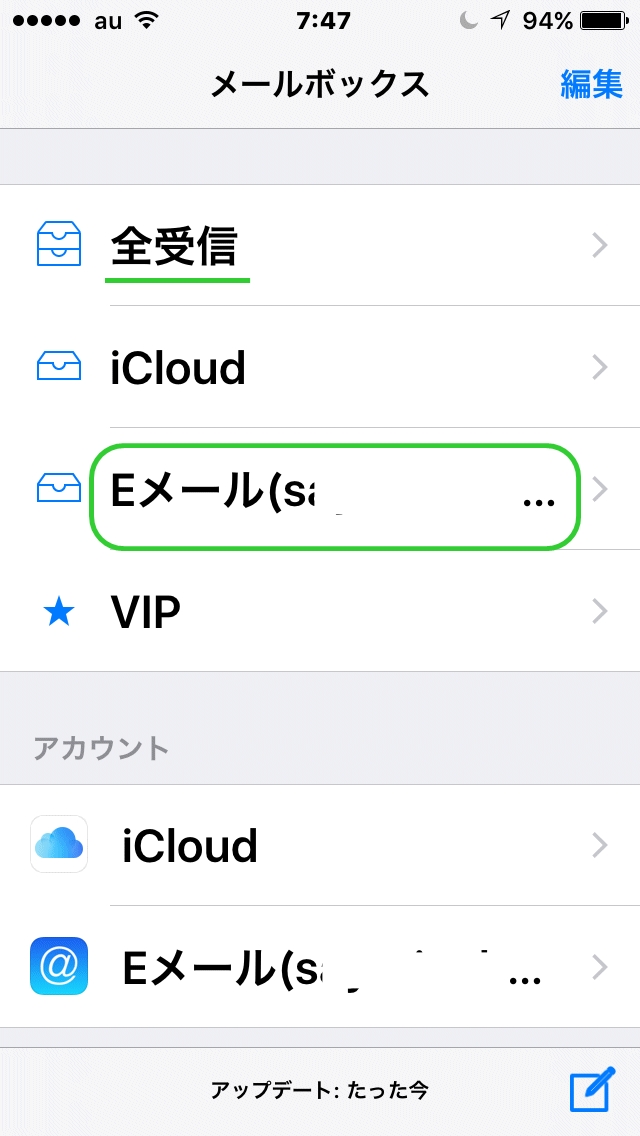This screenshot has width=640, height=1136.
Task: Open the iCloud inbox row
Action: tap(320, 367)
